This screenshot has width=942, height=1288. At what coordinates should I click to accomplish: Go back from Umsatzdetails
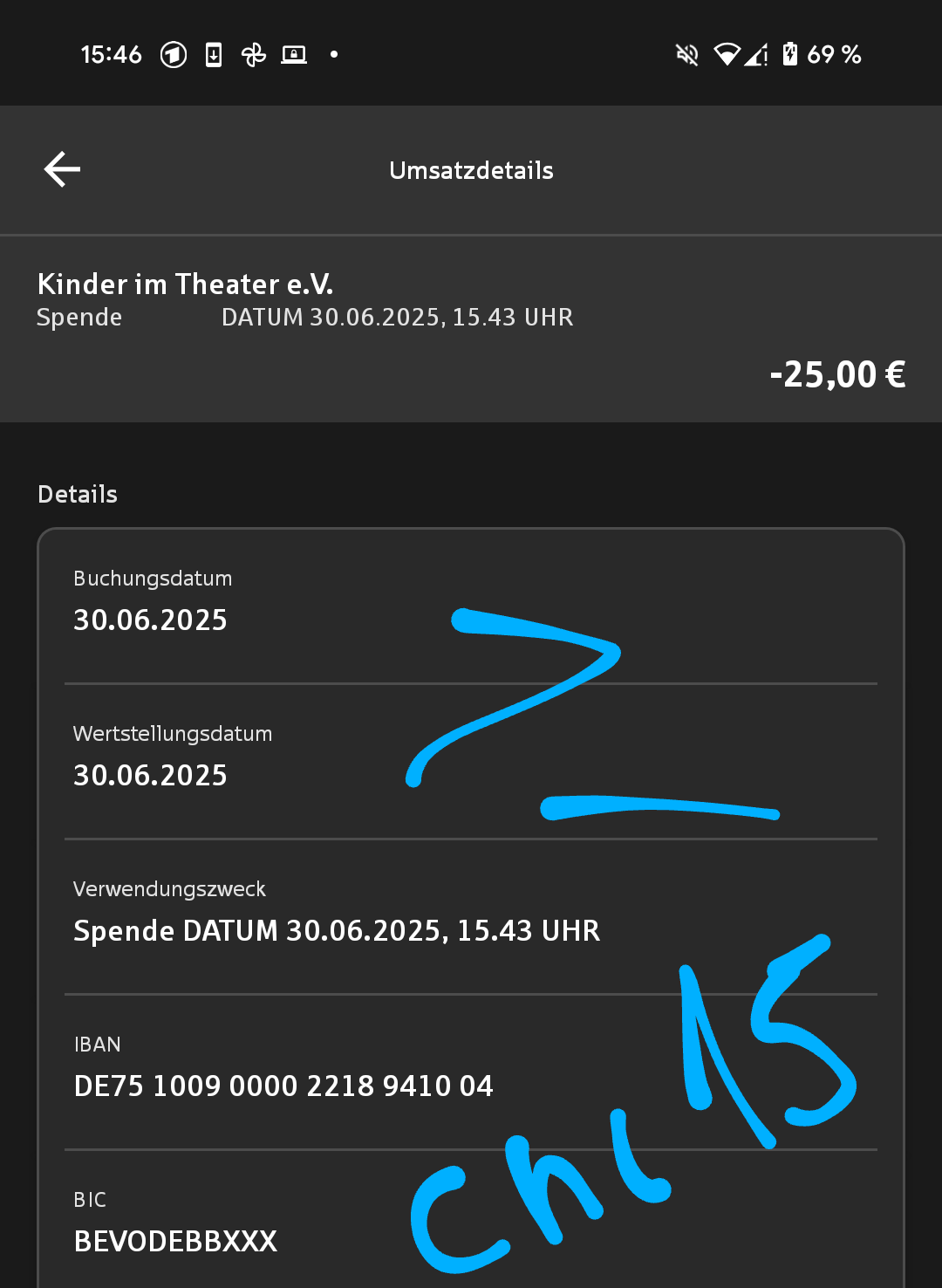(x=62, y=169)
